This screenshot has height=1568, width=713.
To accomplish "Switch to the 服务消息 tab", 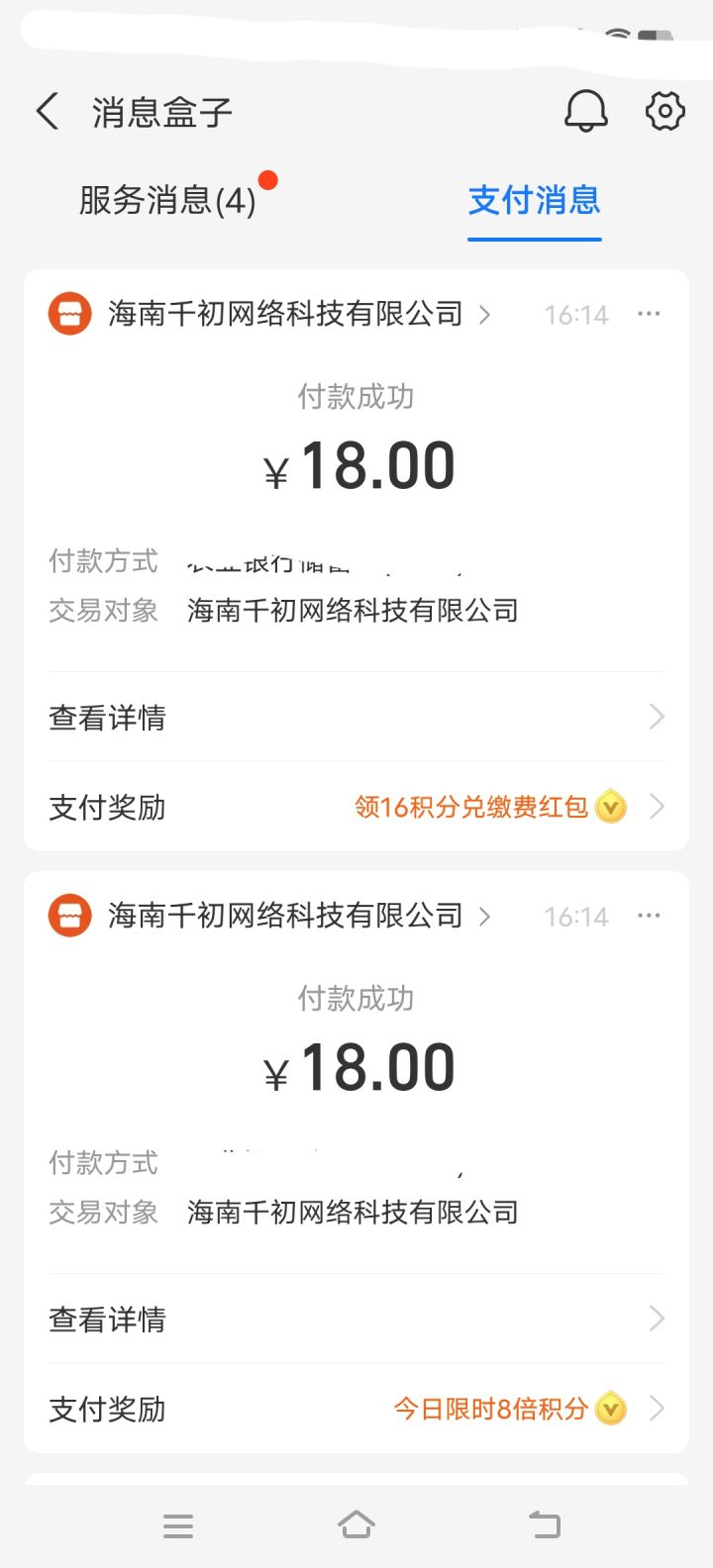I will pos(168,201).
